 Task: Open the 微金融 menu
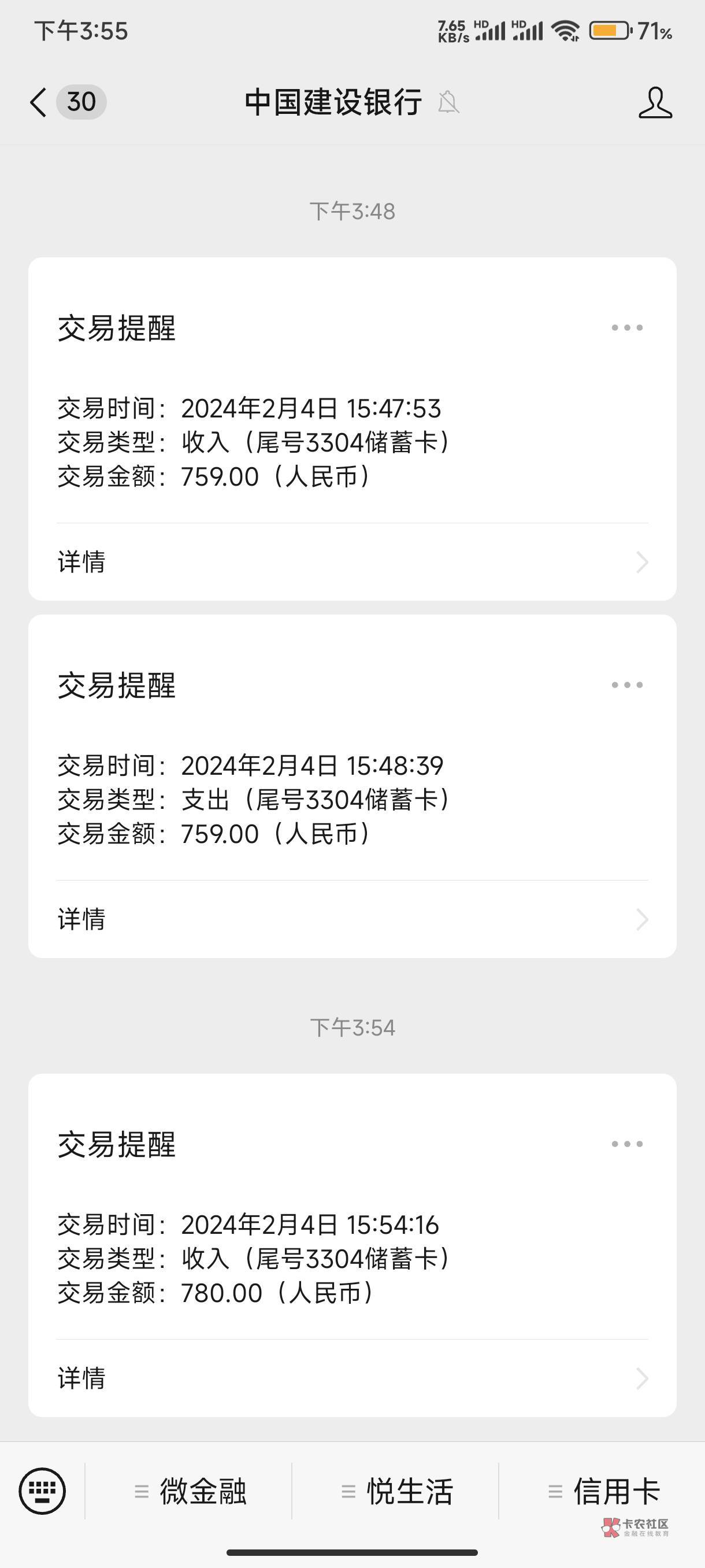[190, 1491]
